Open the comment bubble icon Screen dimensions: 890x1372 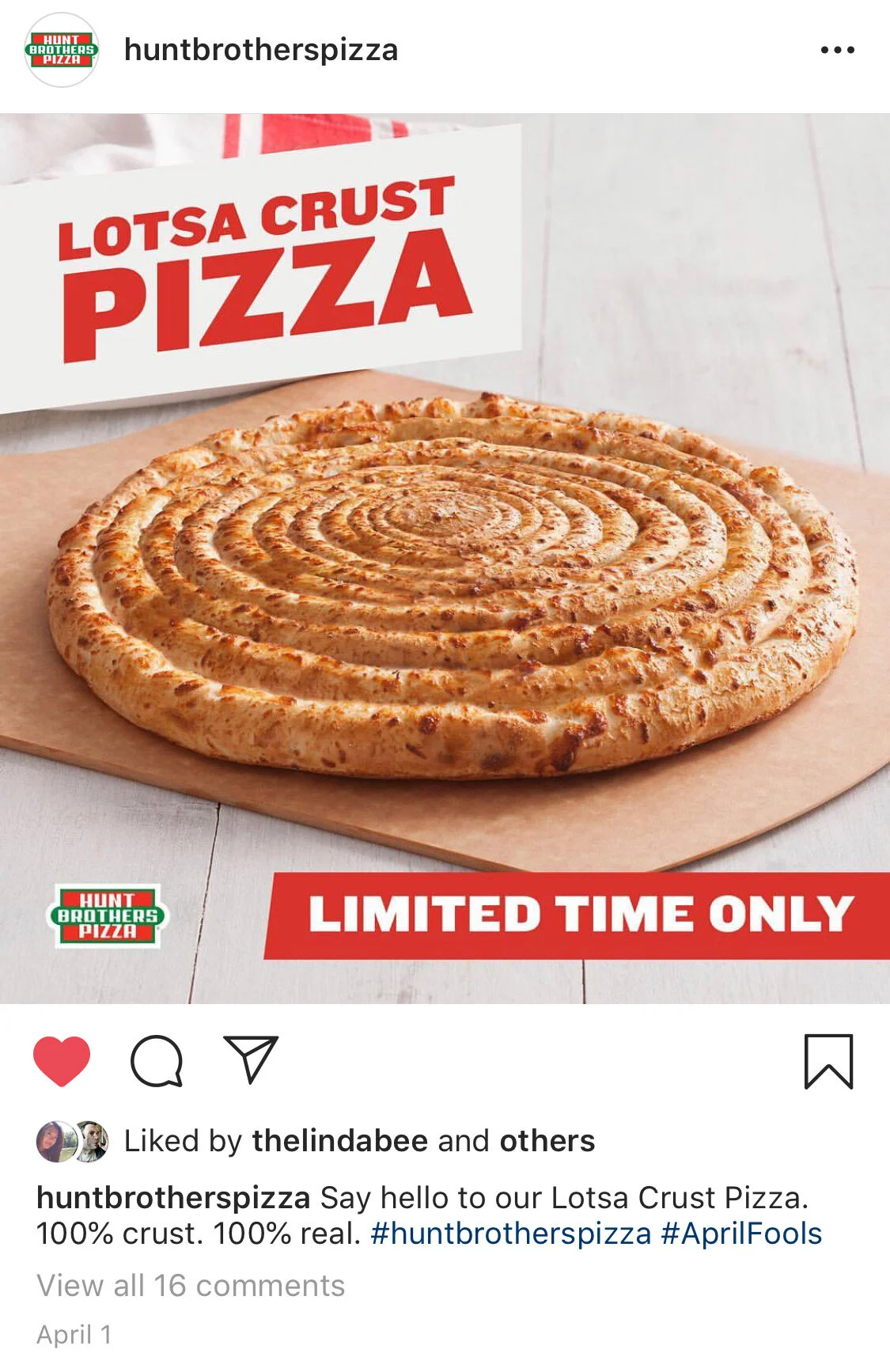pyautogui.click(x=157, y=1060)
